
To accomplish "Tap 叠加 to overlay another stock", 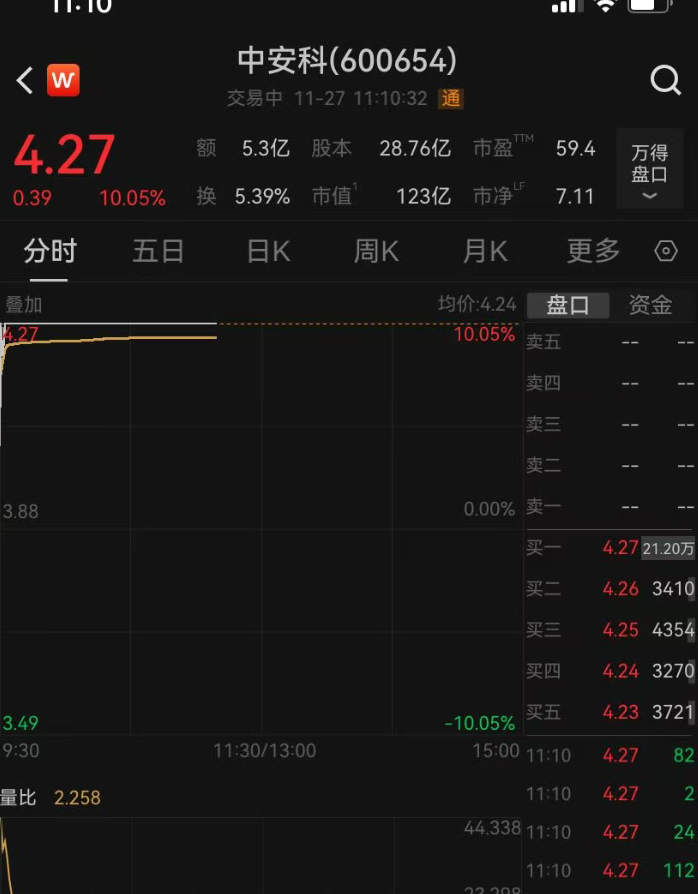I will [x=24, y=305].
